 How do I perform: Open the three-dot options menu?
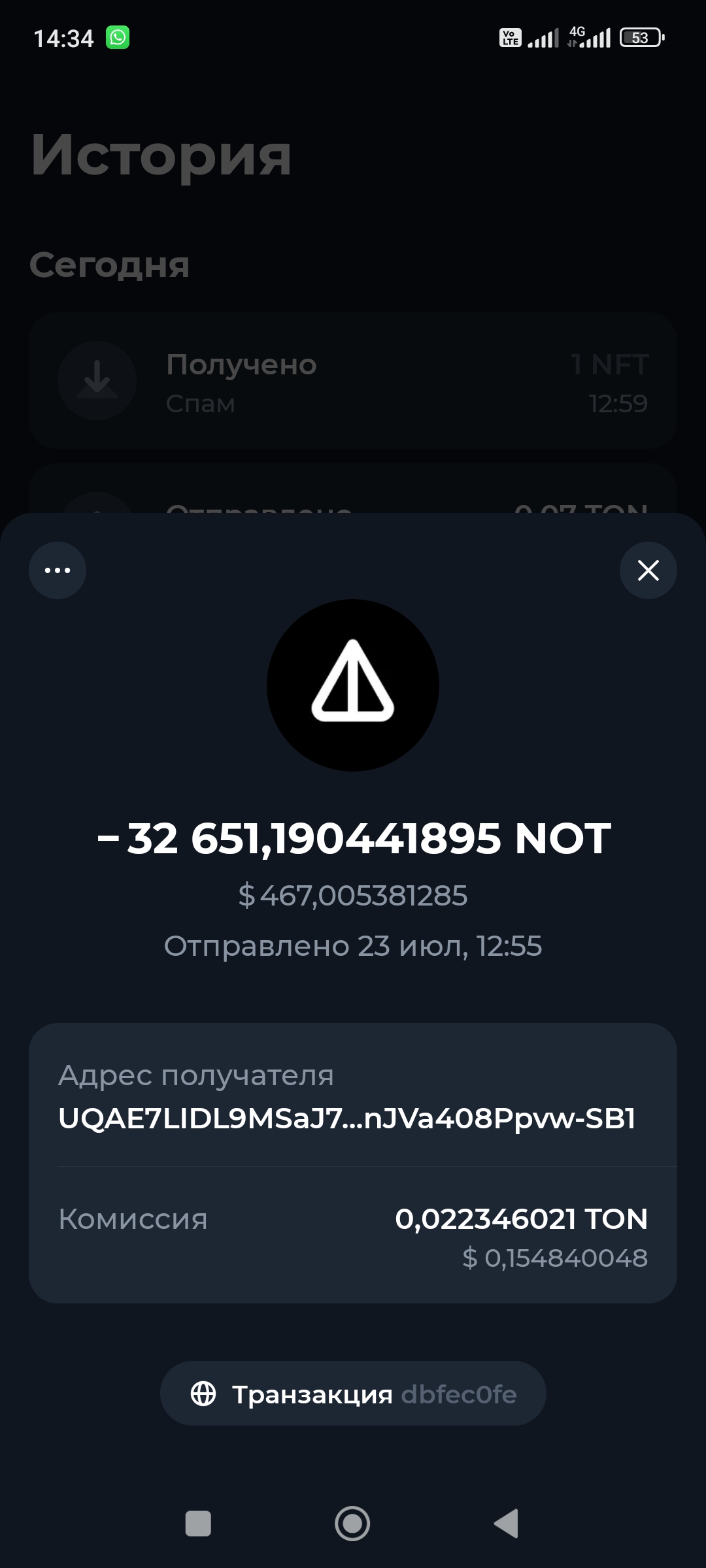[x=58, y=570]
